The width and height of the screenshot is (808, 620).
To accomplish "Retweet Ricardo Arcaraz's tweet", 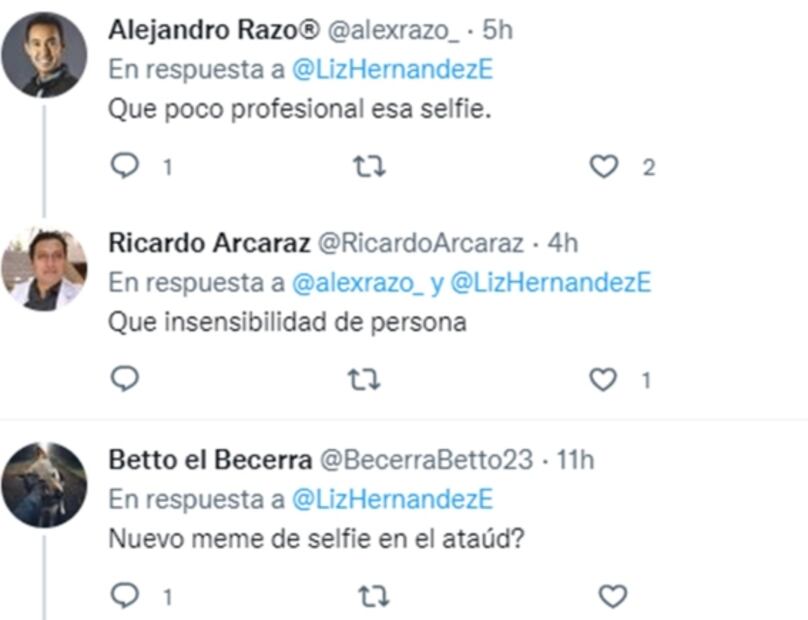I will pyautogui.click(x=369, y=379).
